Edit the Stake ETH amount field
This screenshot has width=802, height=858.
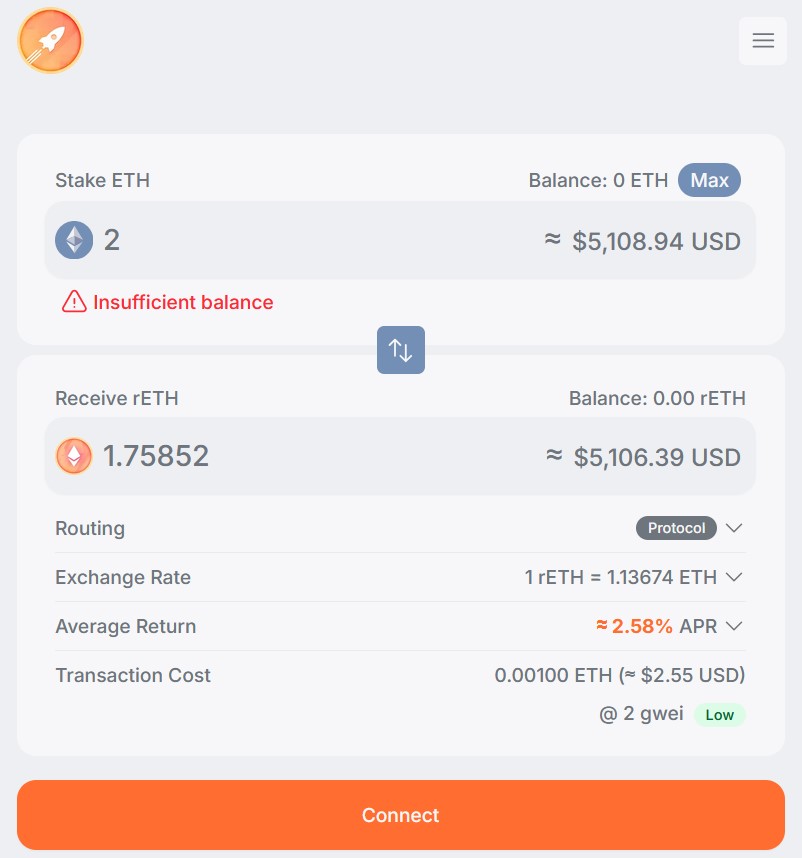click(300, 240)
